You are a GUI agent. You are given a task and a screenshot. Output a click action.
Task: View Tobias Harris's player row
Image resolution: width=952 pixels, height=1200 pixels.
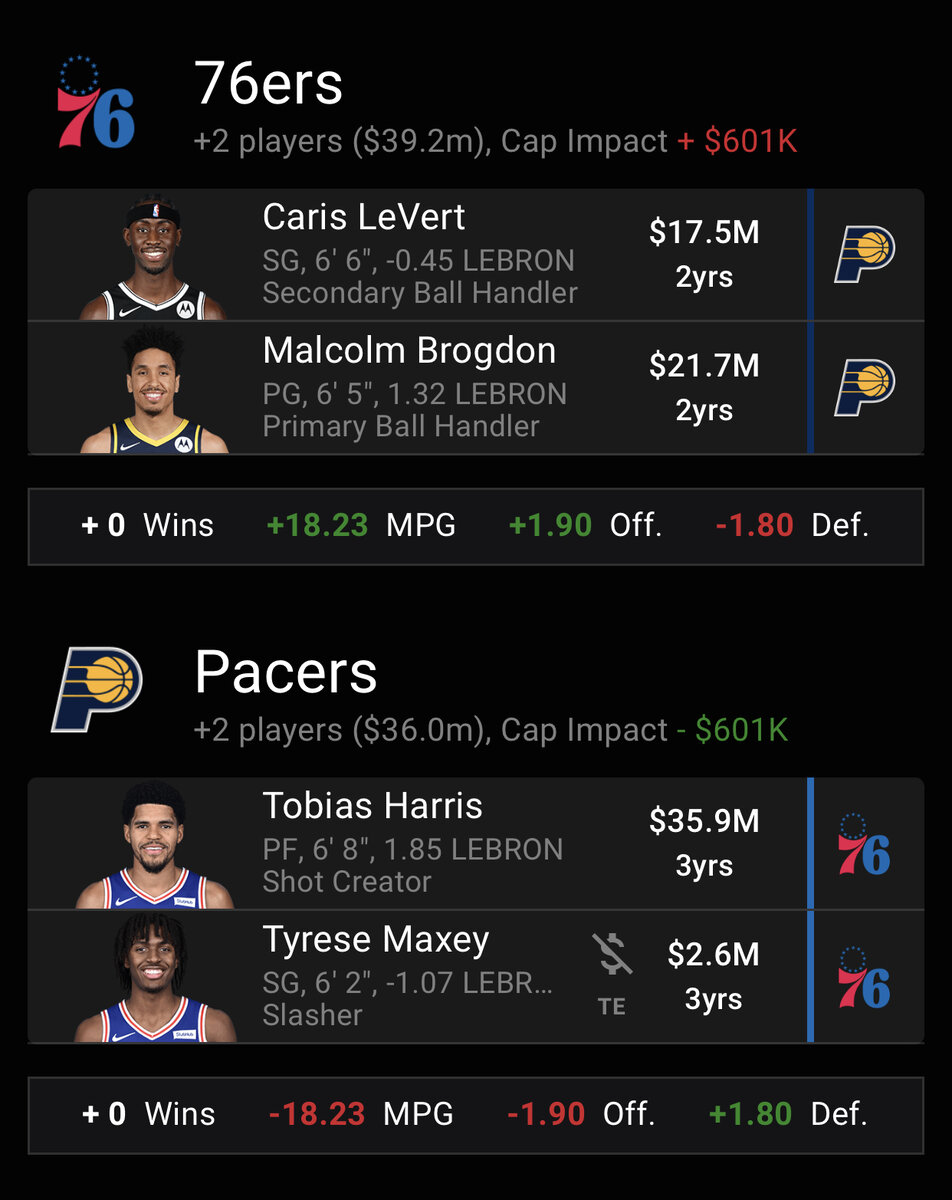(x=420, y=843)
